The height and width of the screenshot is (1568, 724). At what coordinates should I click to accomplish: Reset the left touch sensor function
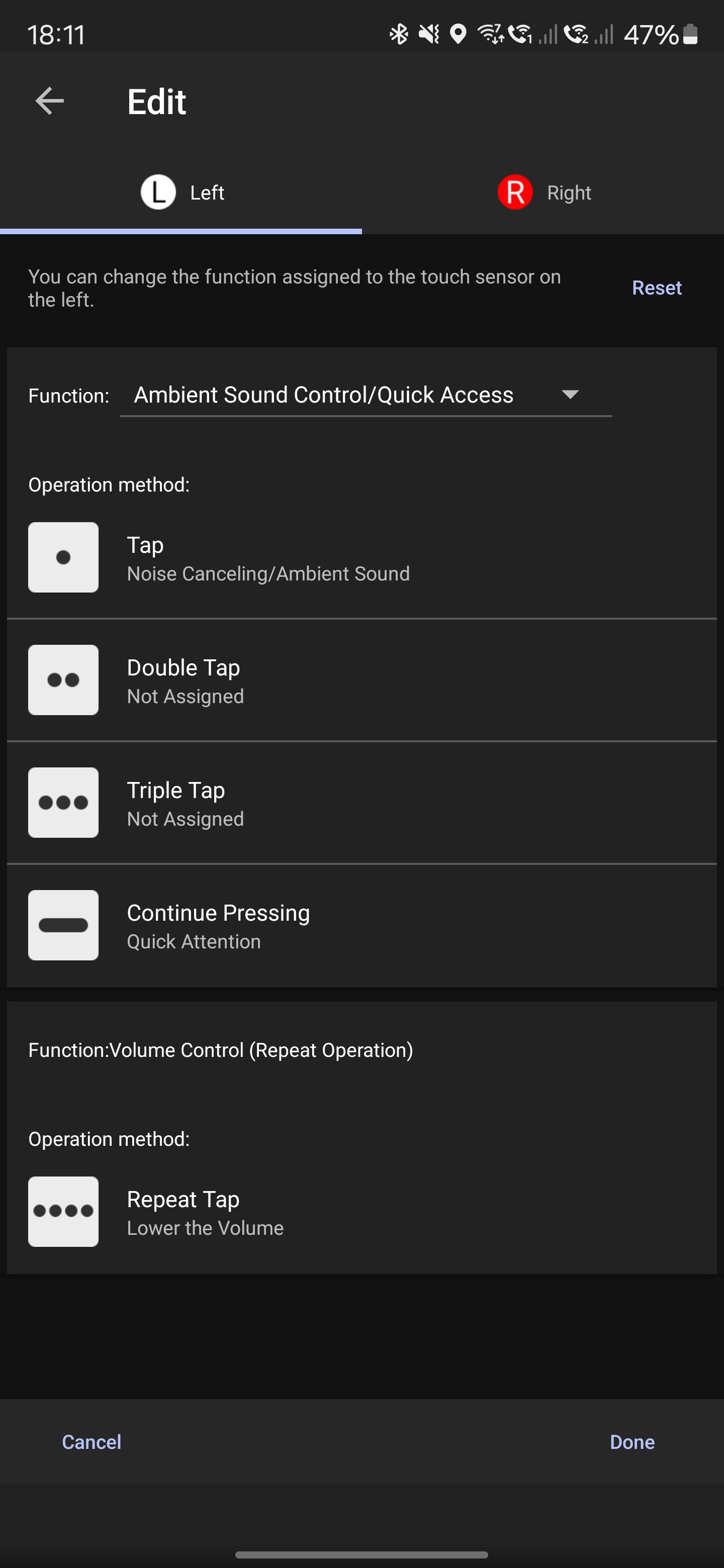tap(657, 287)
